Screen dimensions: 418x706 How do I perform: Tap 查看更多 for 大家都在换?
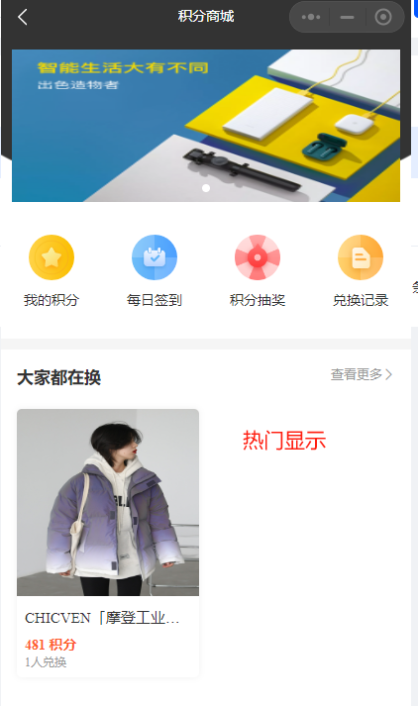tap(361, 374)
